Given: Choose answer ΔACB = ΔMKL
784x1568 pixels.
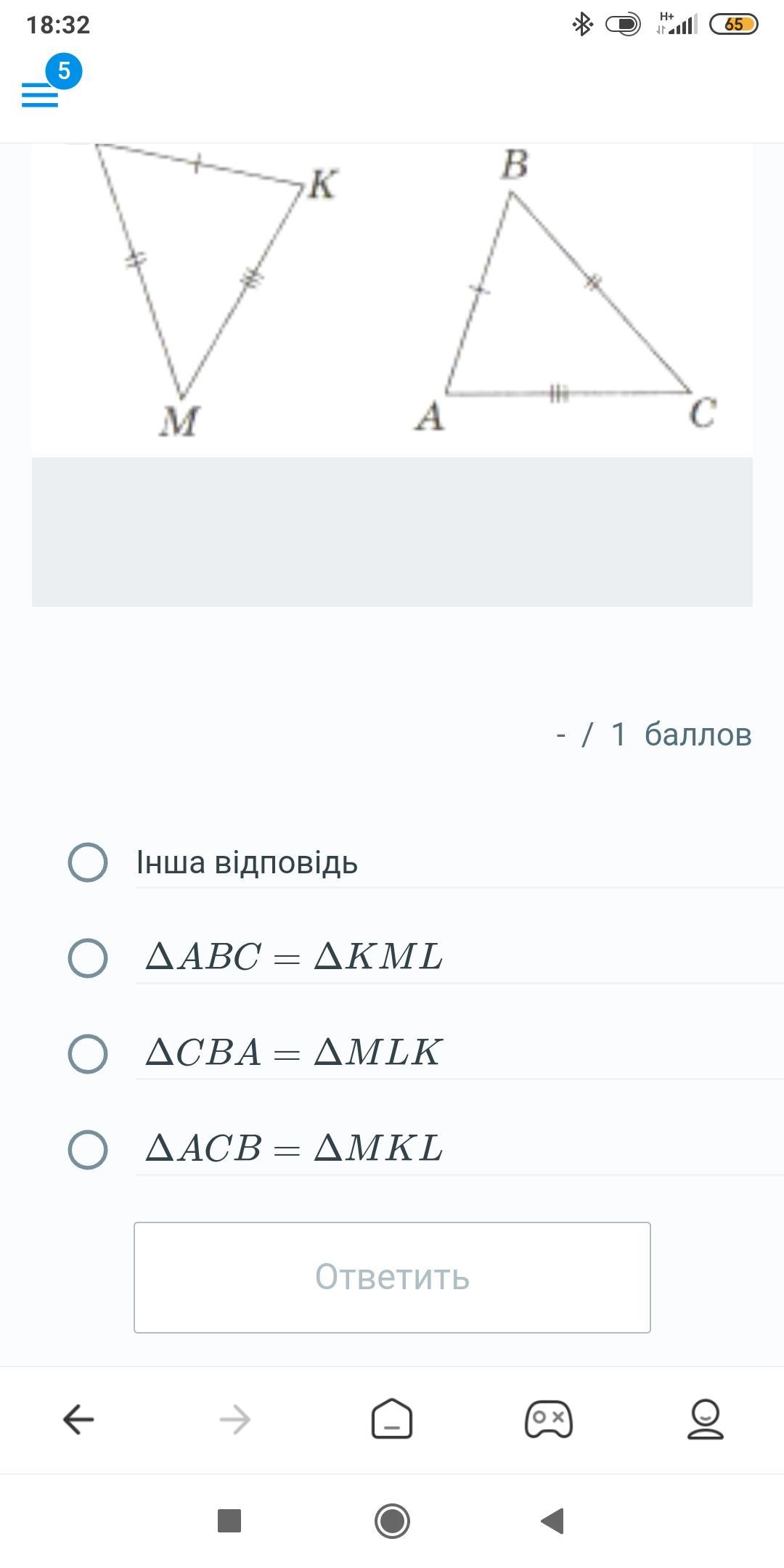Looking at the screenshot, I should 88,1149.
